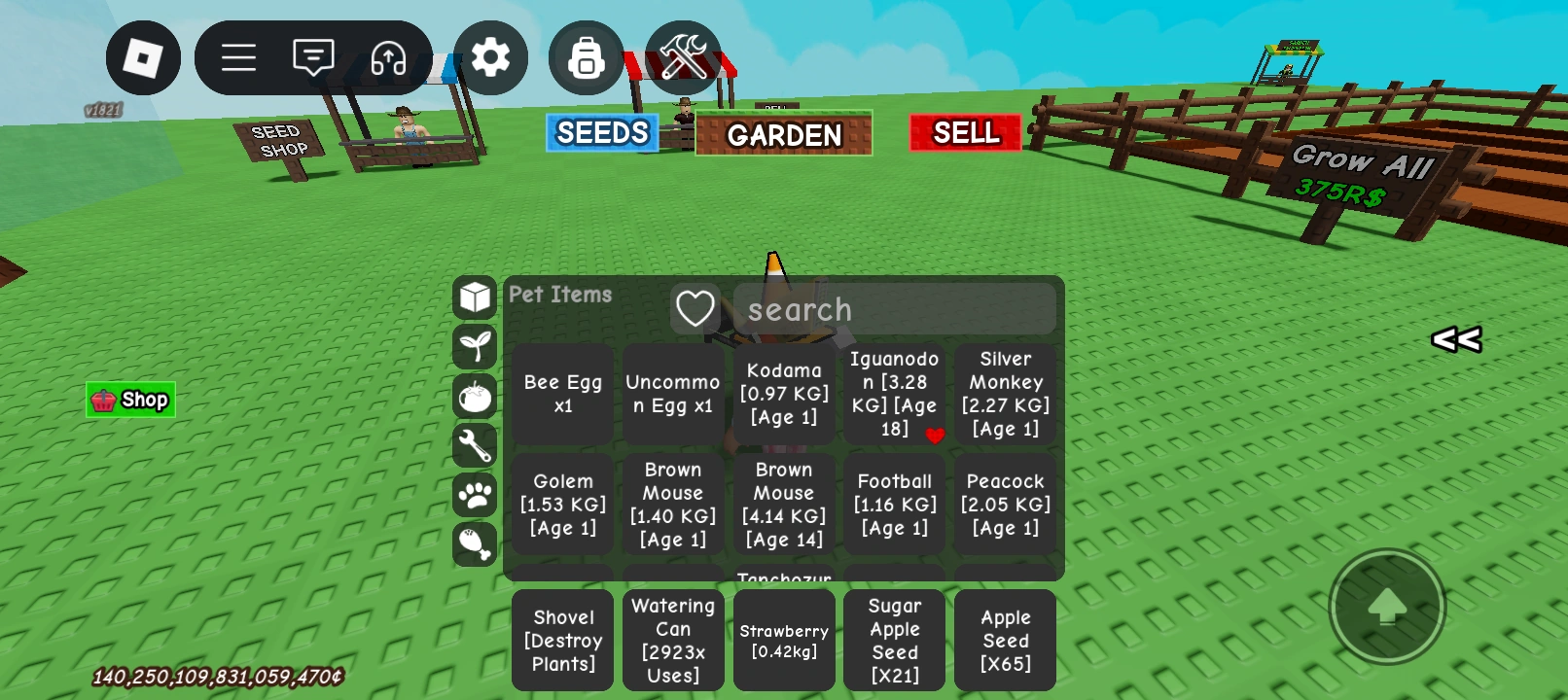The image size is (1568, 700).
Task: Tap the search field in inventory
Action: click(893, 310)
